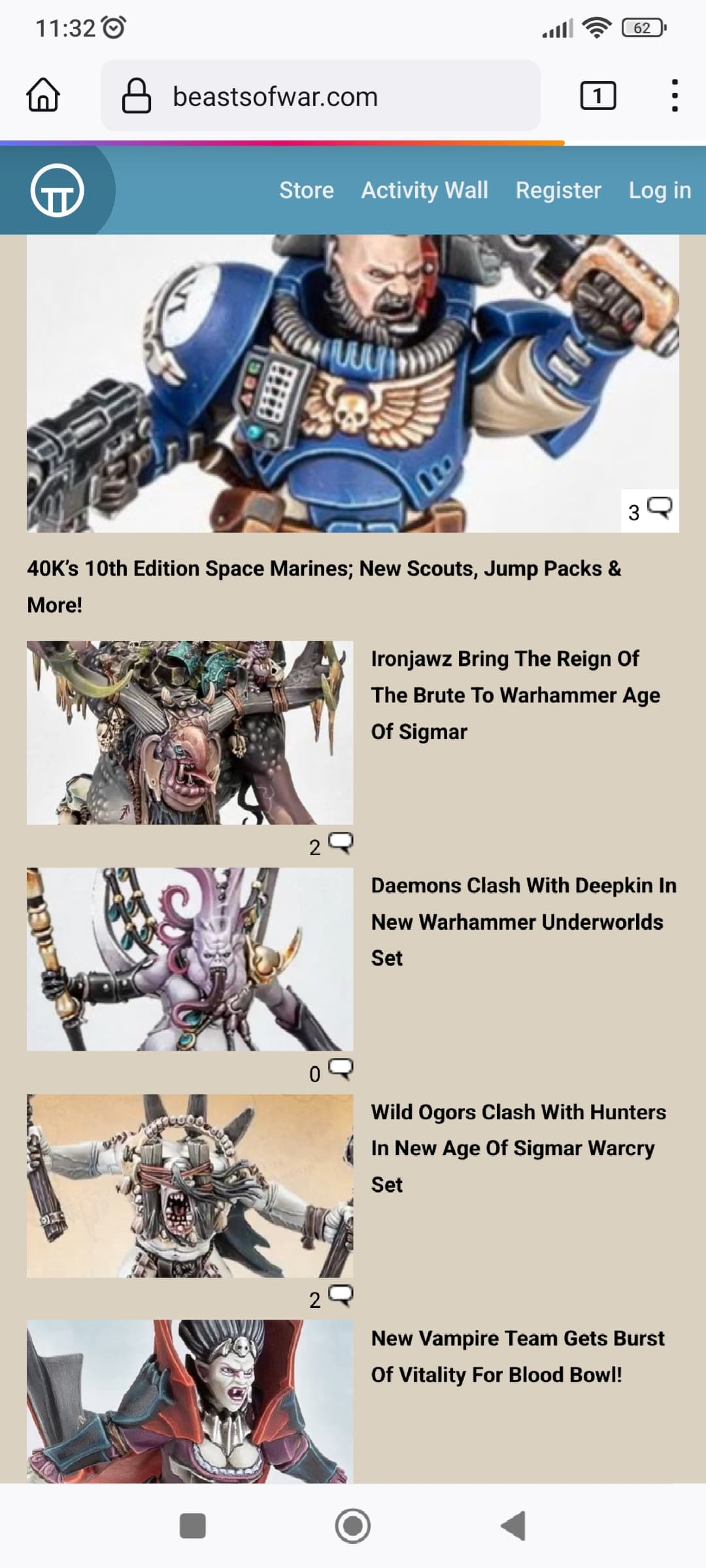Open the 40K 10th Edition Space Marines article
The image size is (706, 1568).
point(324,586)
